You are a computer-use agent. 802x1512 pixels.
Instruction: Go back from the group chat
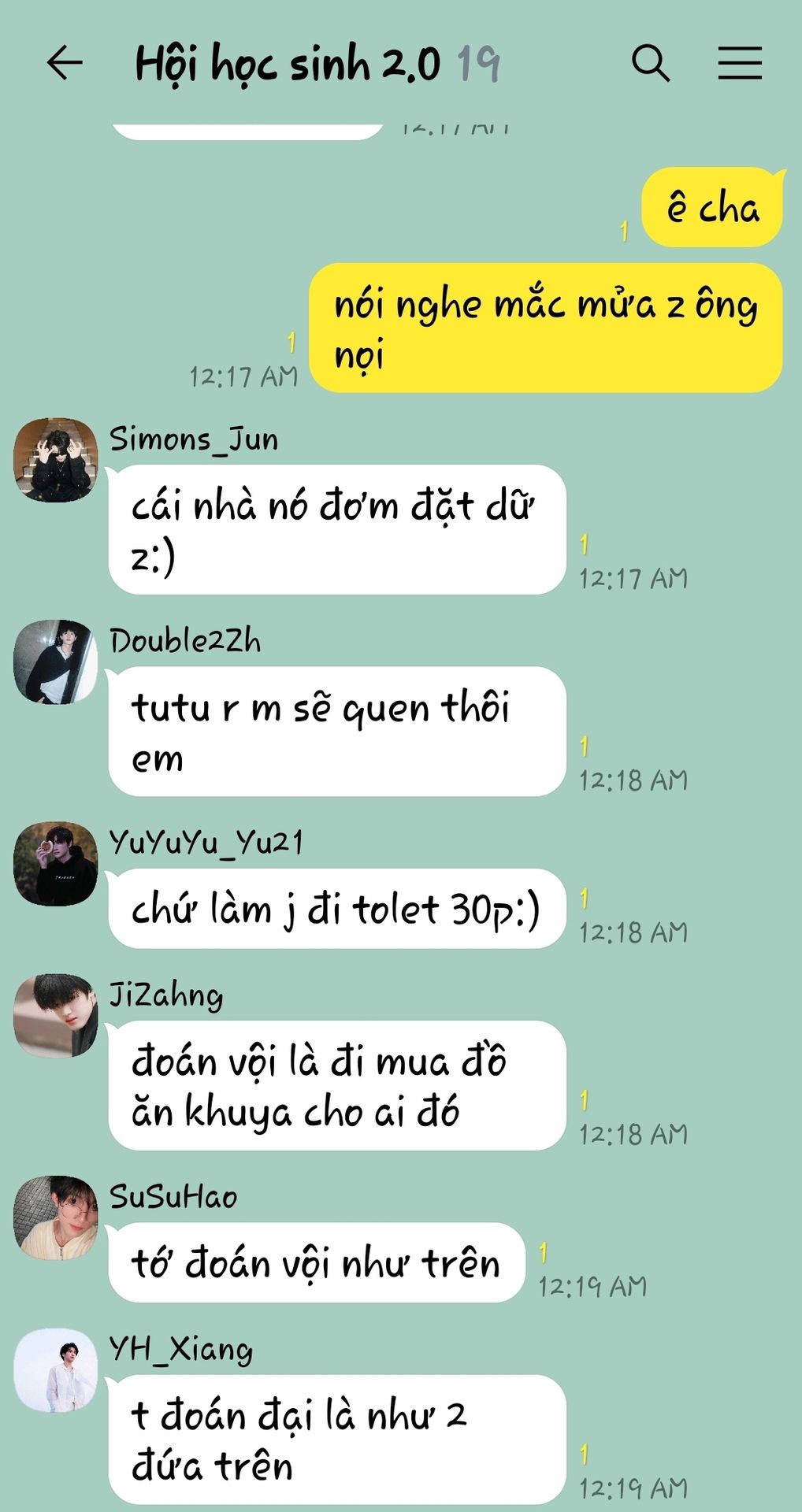coord(65,63)
